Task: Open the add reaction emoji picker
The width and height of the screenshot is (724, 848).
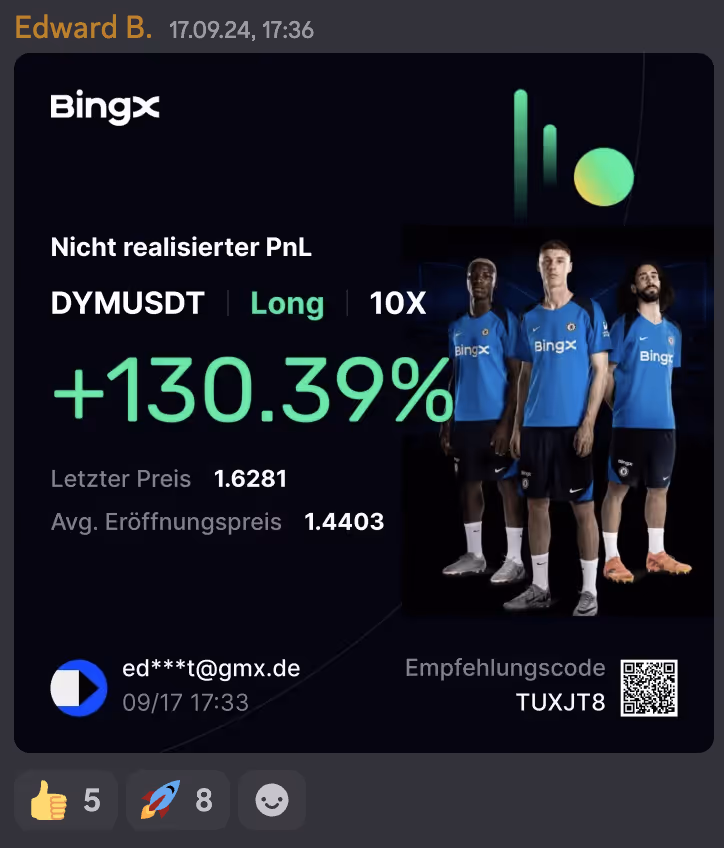Action: pos(271,800)
